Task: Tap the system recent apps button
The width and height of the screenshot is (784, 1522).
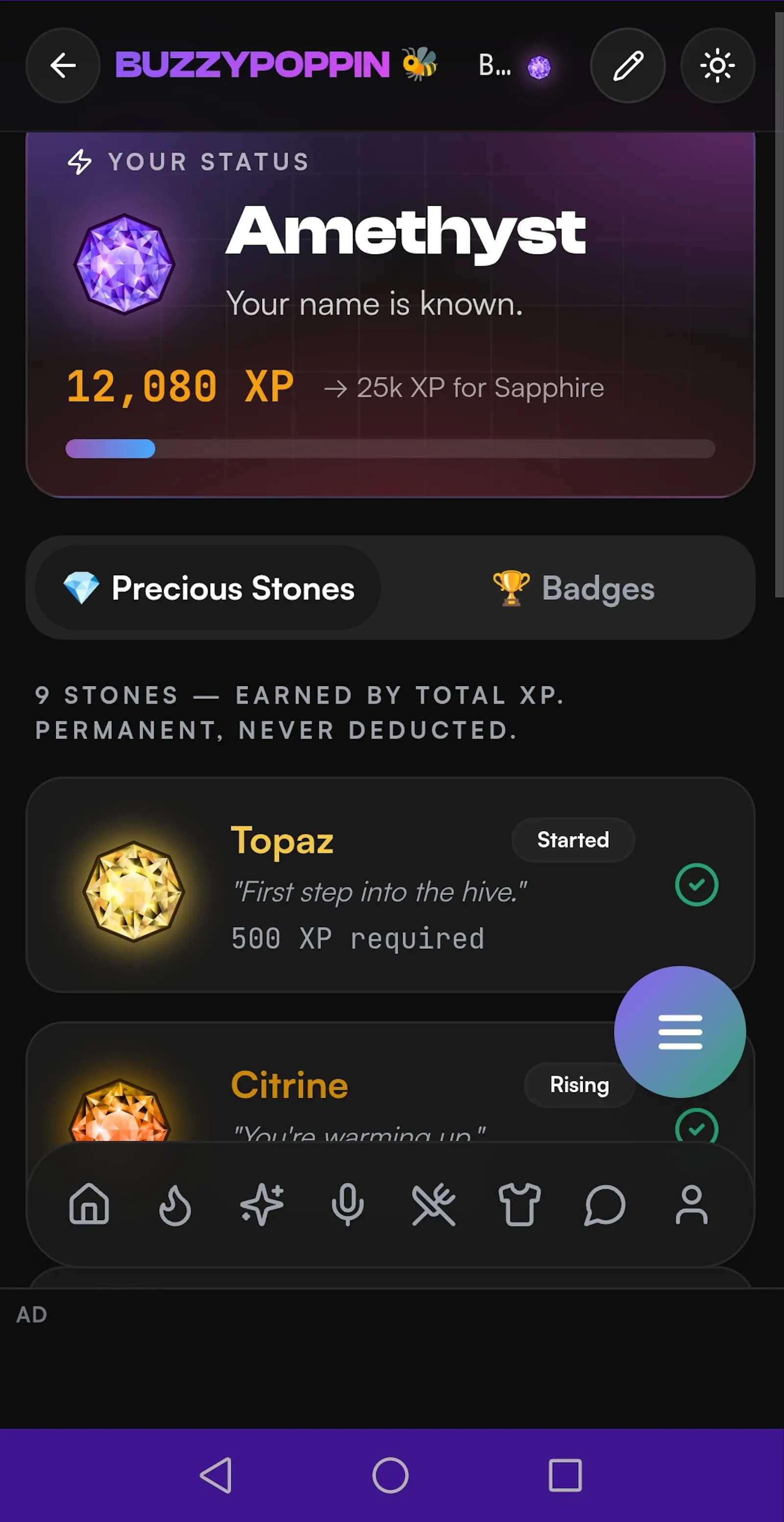Action: pyautogui.click(x=565, y=1475)
